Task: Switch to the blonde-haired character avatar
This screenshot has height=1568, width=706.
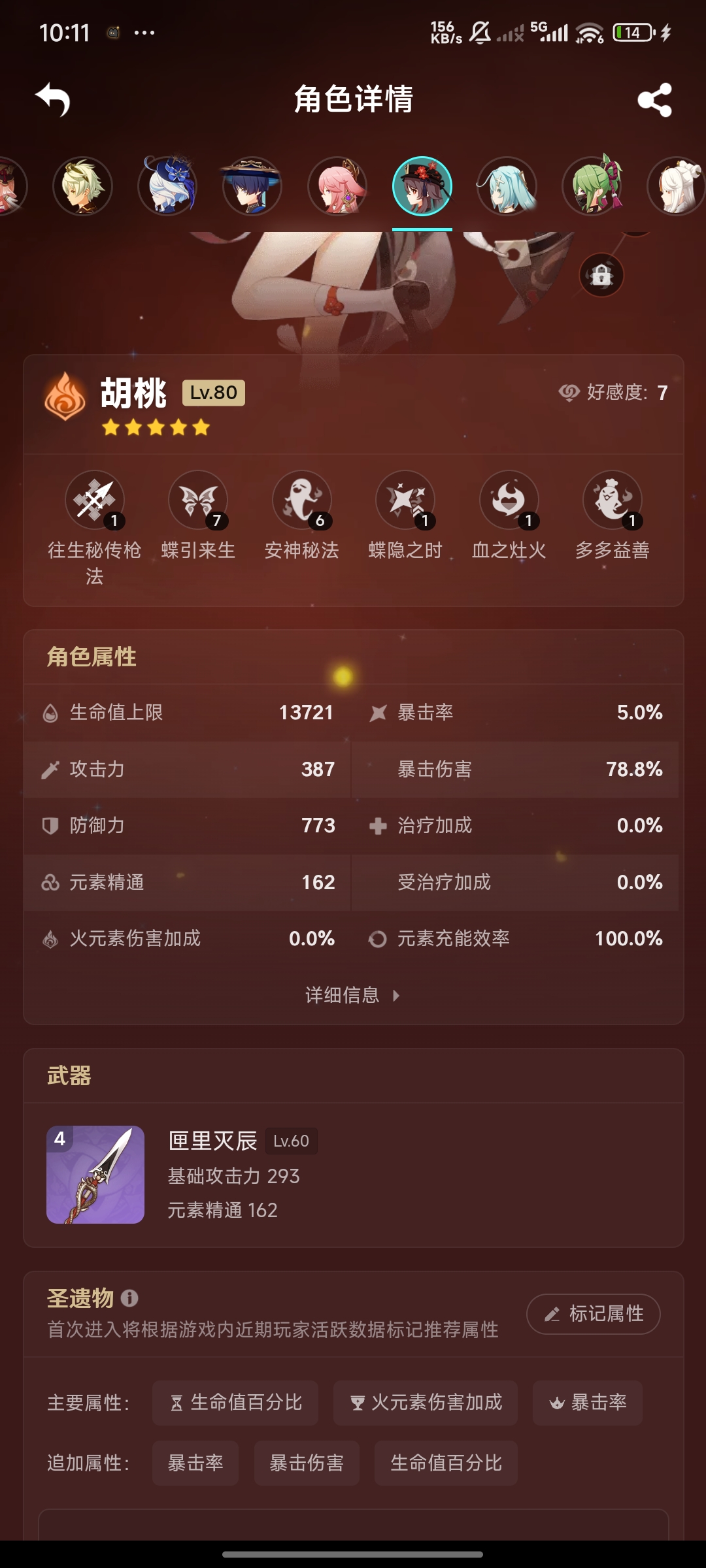Action: click(82, 187)
